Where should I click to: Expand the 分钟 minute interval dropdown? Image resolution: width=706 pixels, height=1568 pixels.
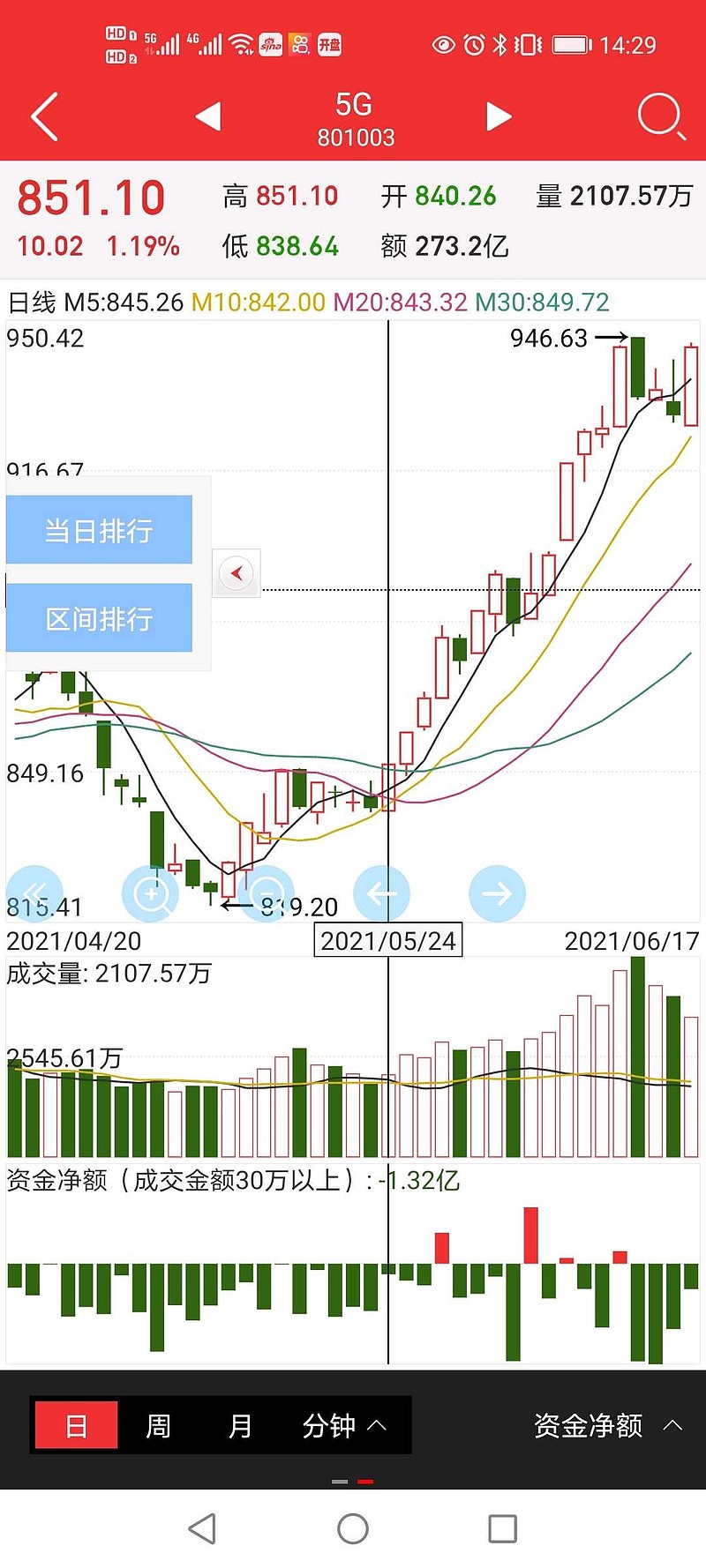tap(340, 1425)
